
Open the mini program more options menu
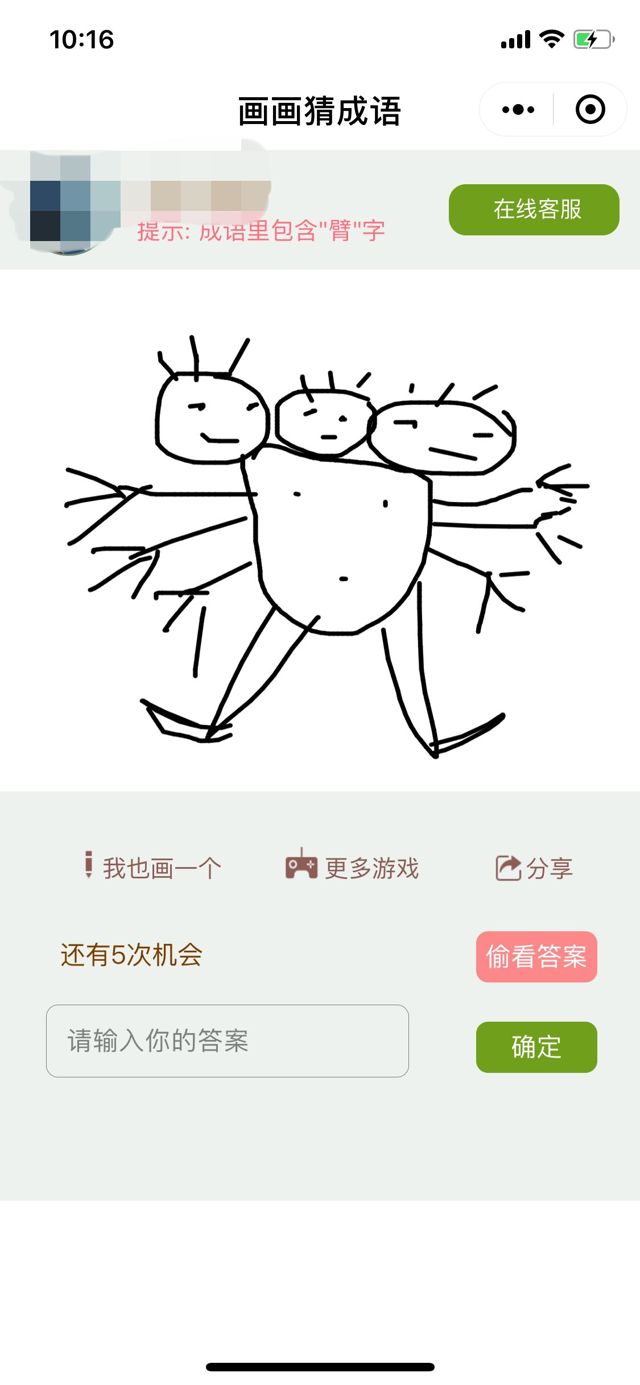click(x=518, y=109)
